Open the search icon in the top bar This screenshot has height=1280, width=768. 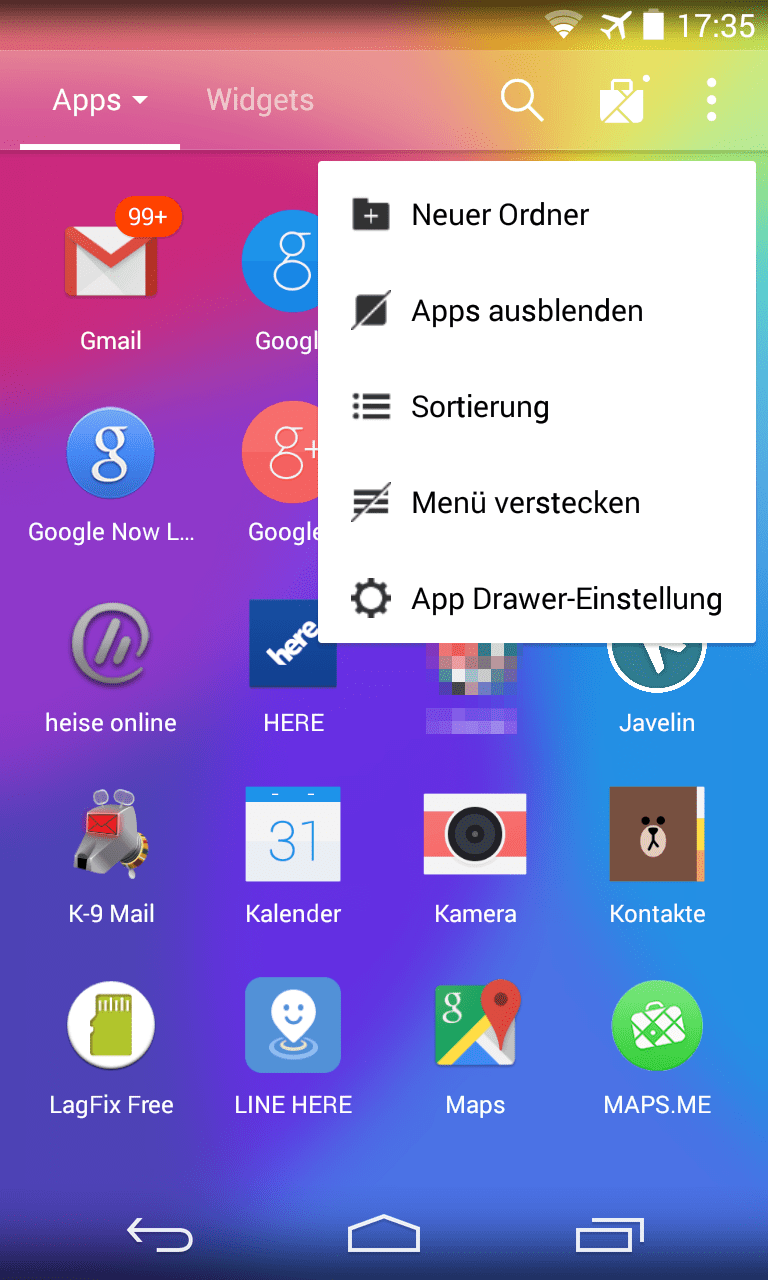coord(521,100)
